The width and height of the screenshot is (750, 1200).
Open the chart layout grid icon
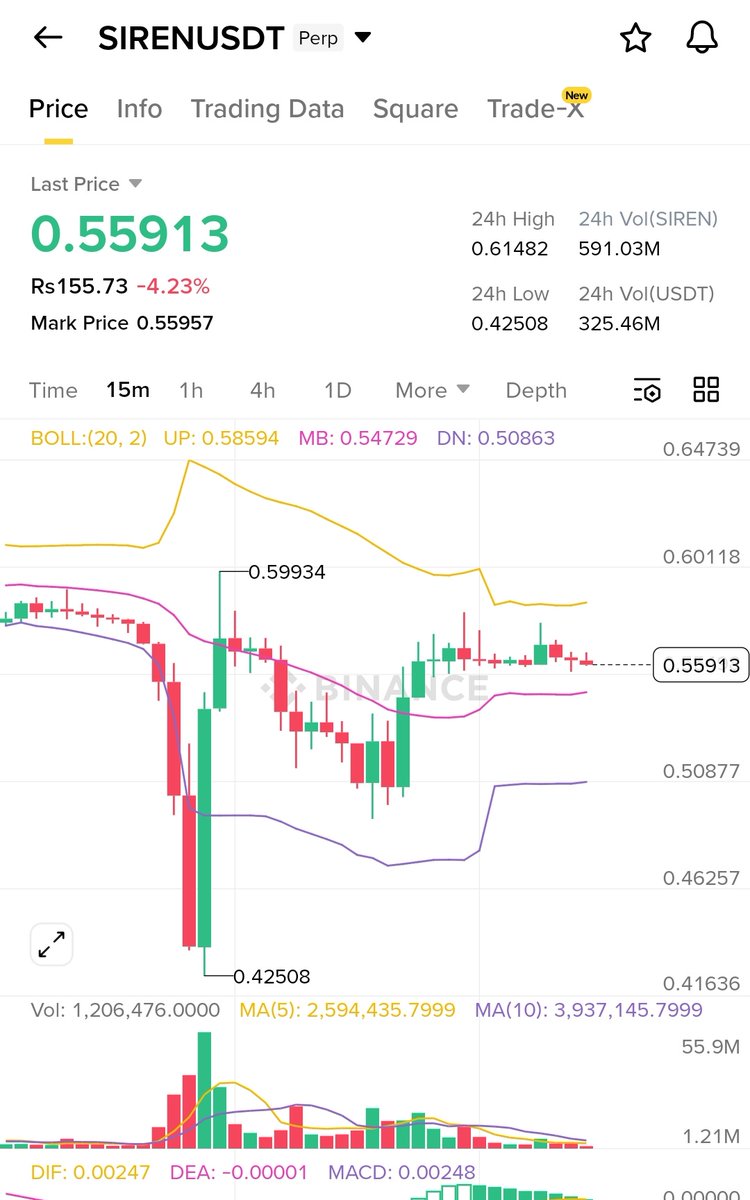[706, 390]
